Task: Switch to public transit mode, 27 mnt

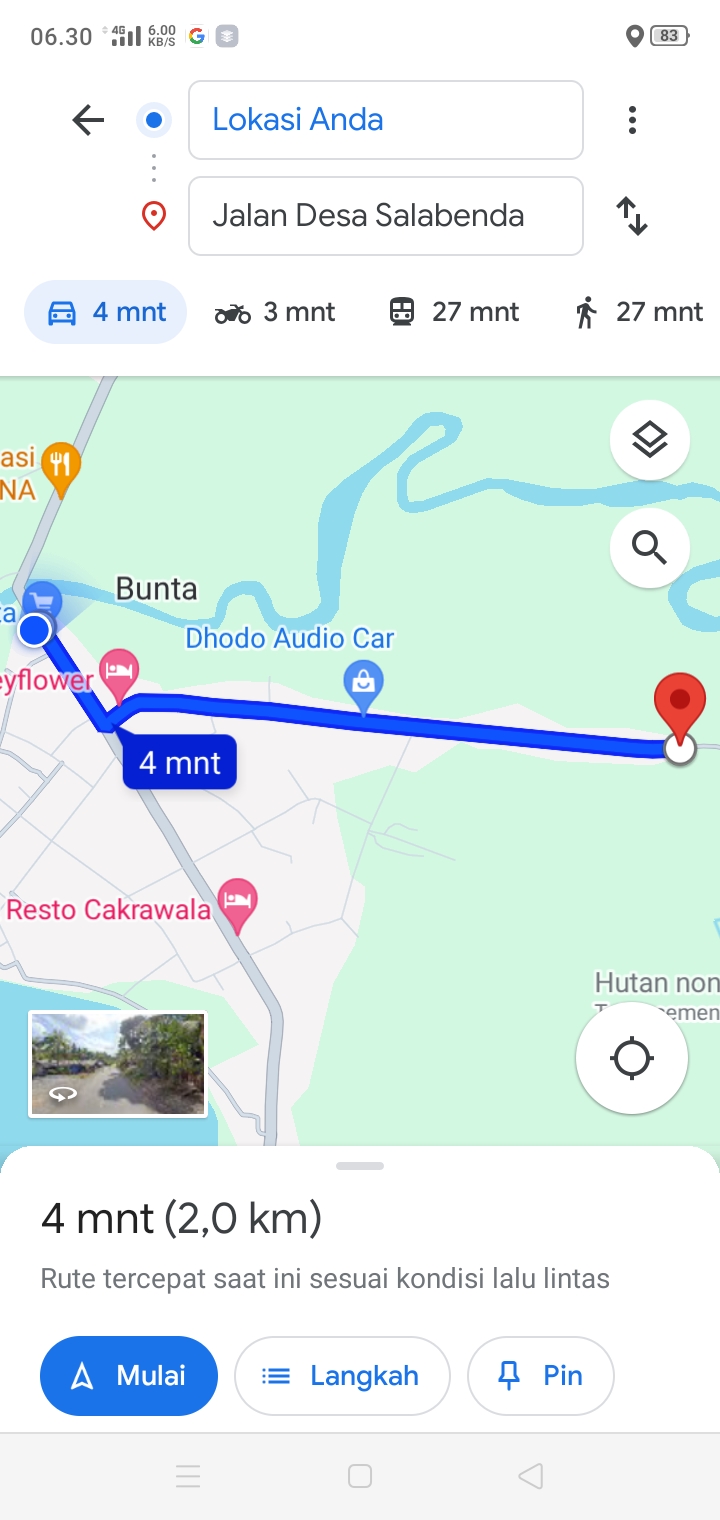Action: (454, 313)
